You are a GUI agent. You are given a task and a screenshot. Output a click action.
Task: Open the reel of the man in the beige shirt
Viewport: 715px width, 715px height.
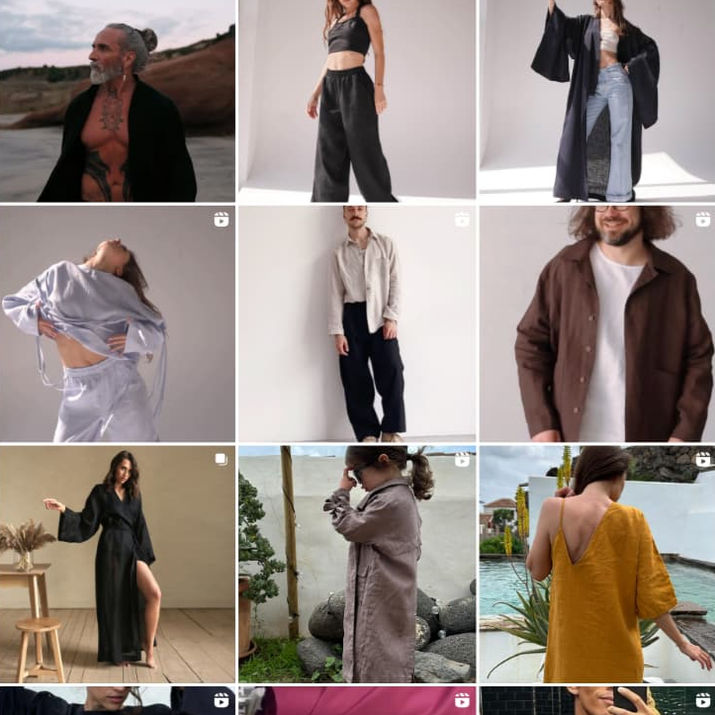tap(357, 323)
